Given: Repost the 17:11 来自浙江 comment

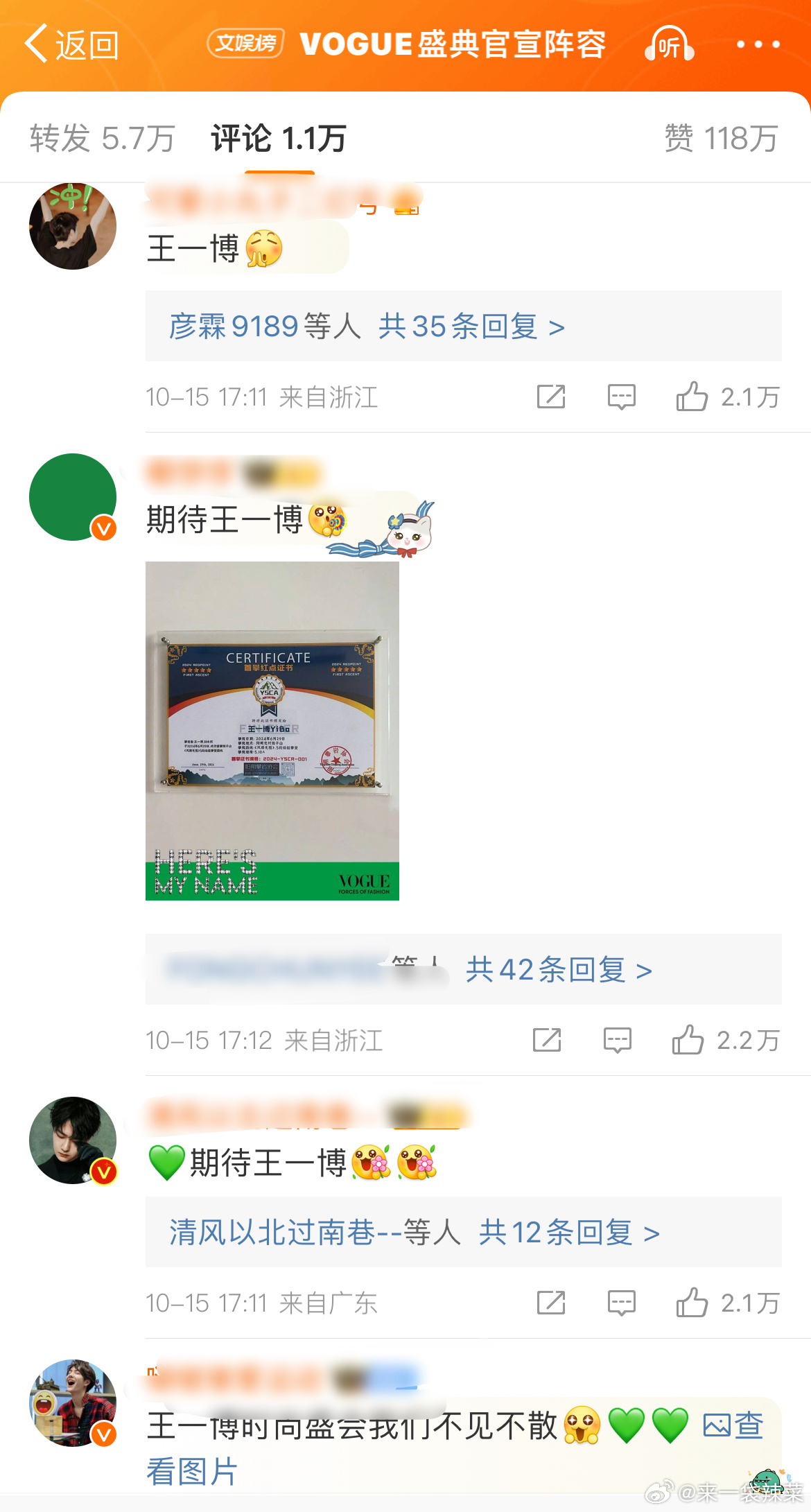Looking at the screenshot, I should 551,397.
